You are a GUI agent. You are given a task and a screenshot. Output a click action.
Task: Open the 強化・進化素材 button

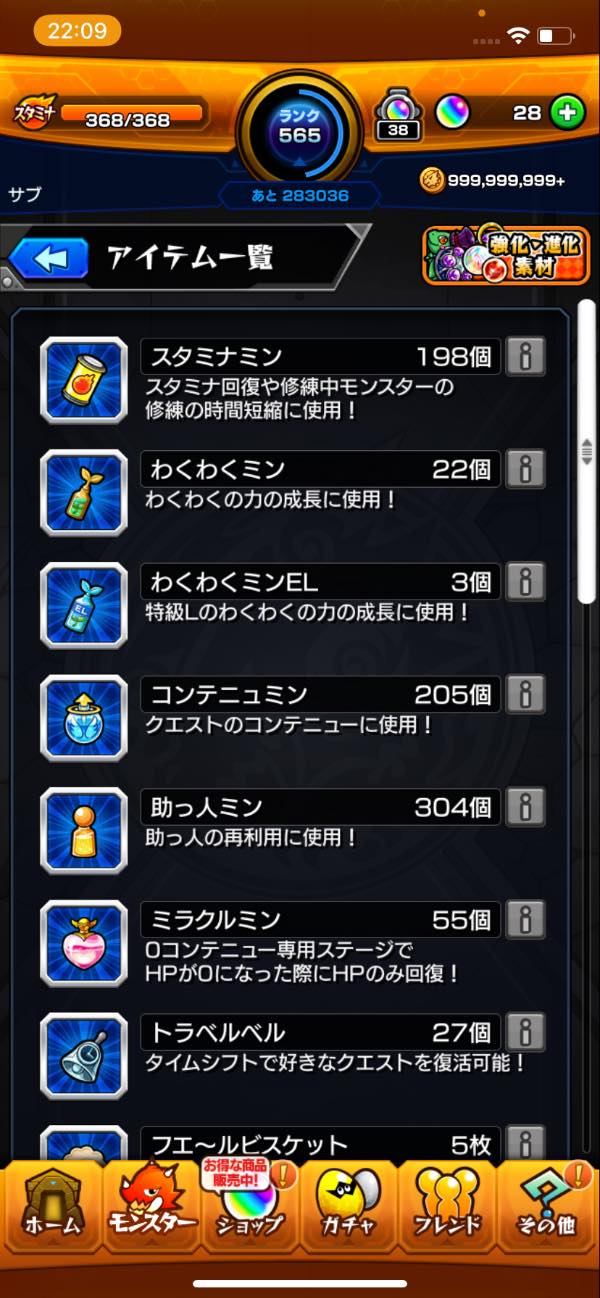click(x=506, y=256)
